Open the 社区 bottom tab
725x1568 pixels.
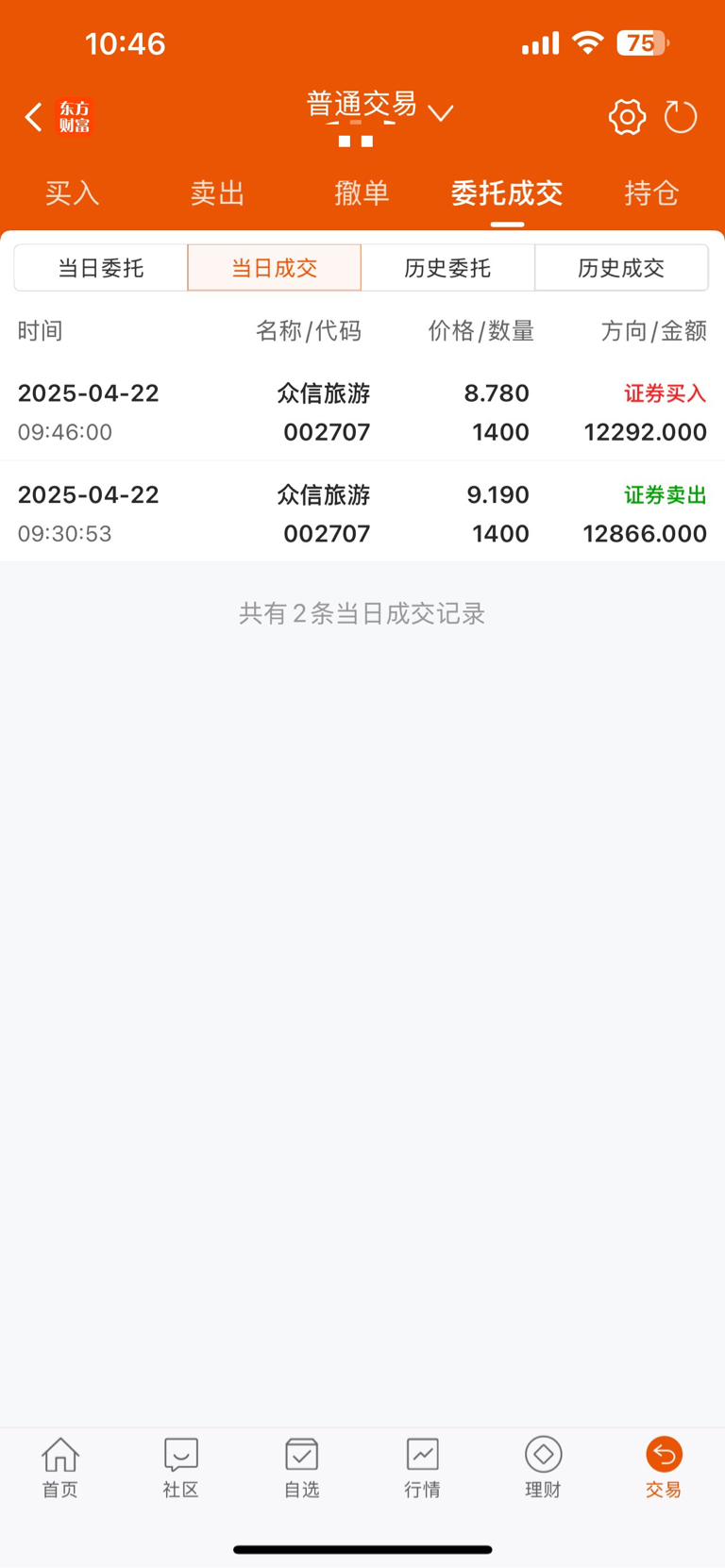coord(181,1467)
